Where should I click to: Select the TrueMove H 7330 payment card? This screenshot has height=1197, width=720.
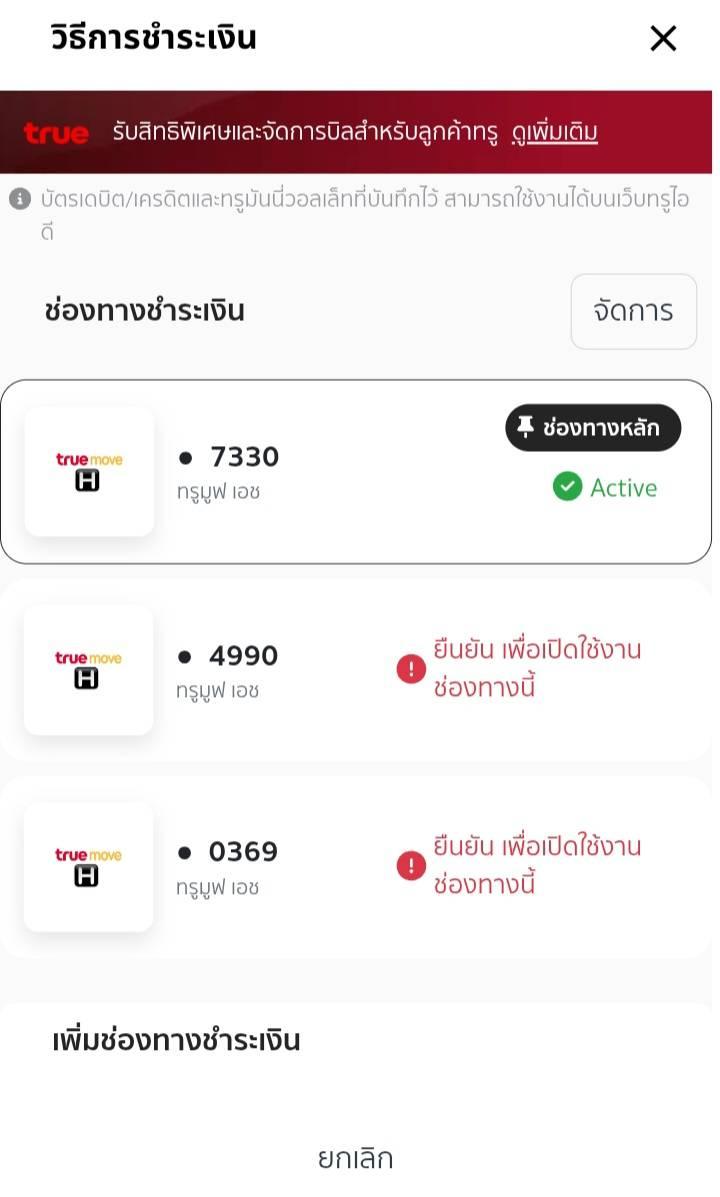(356, 472)
